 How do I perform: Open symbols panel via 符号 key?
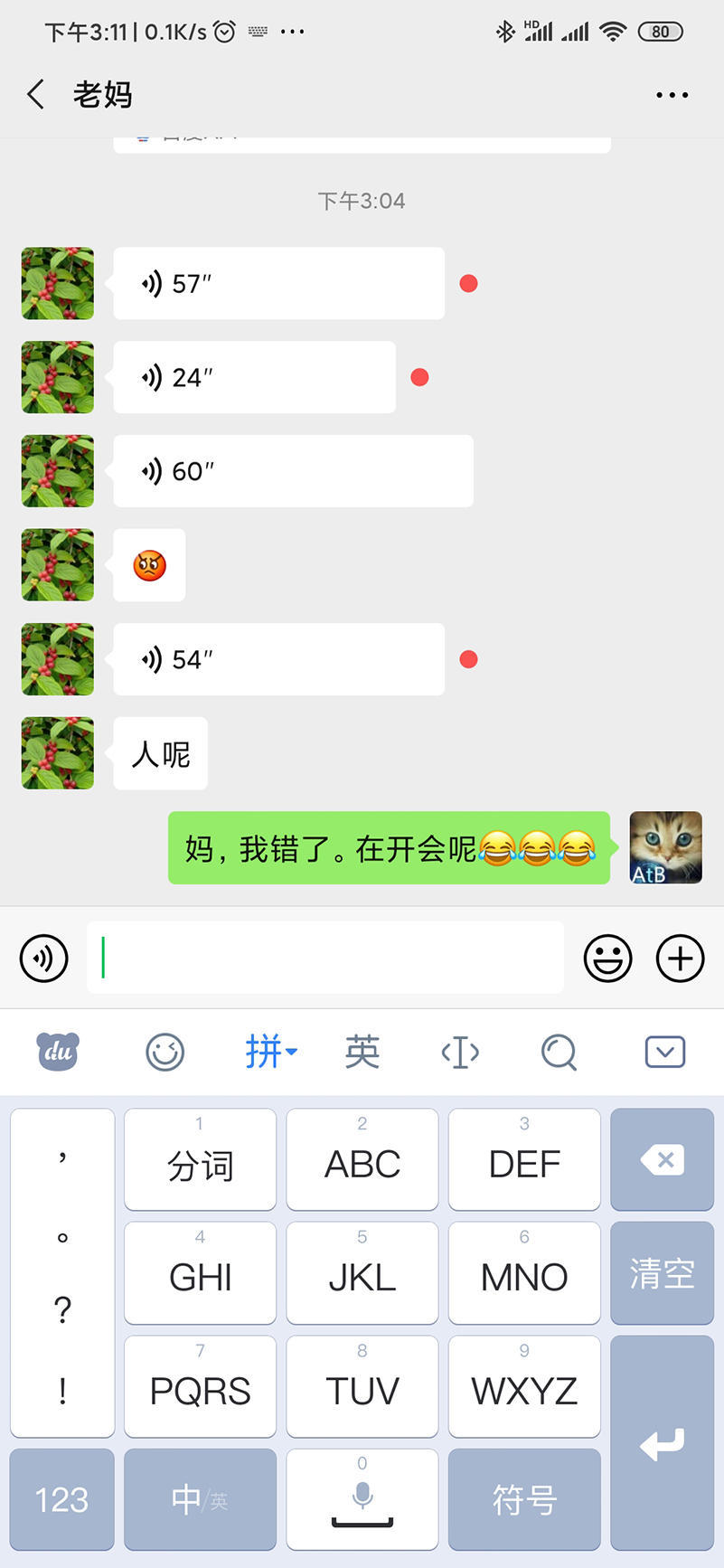tap(523, 1498)
